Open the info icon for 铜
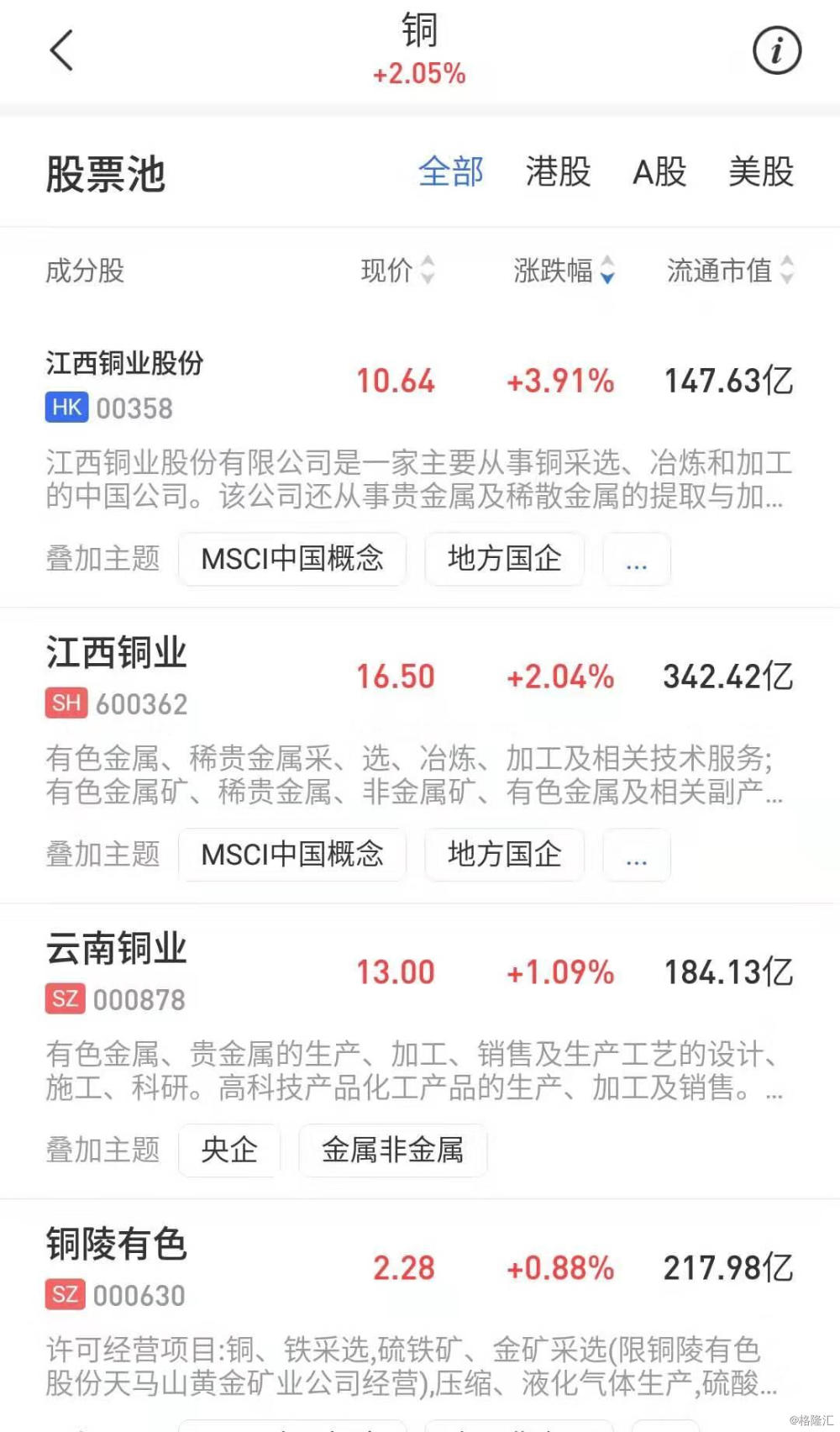 [x=776, y=50]
